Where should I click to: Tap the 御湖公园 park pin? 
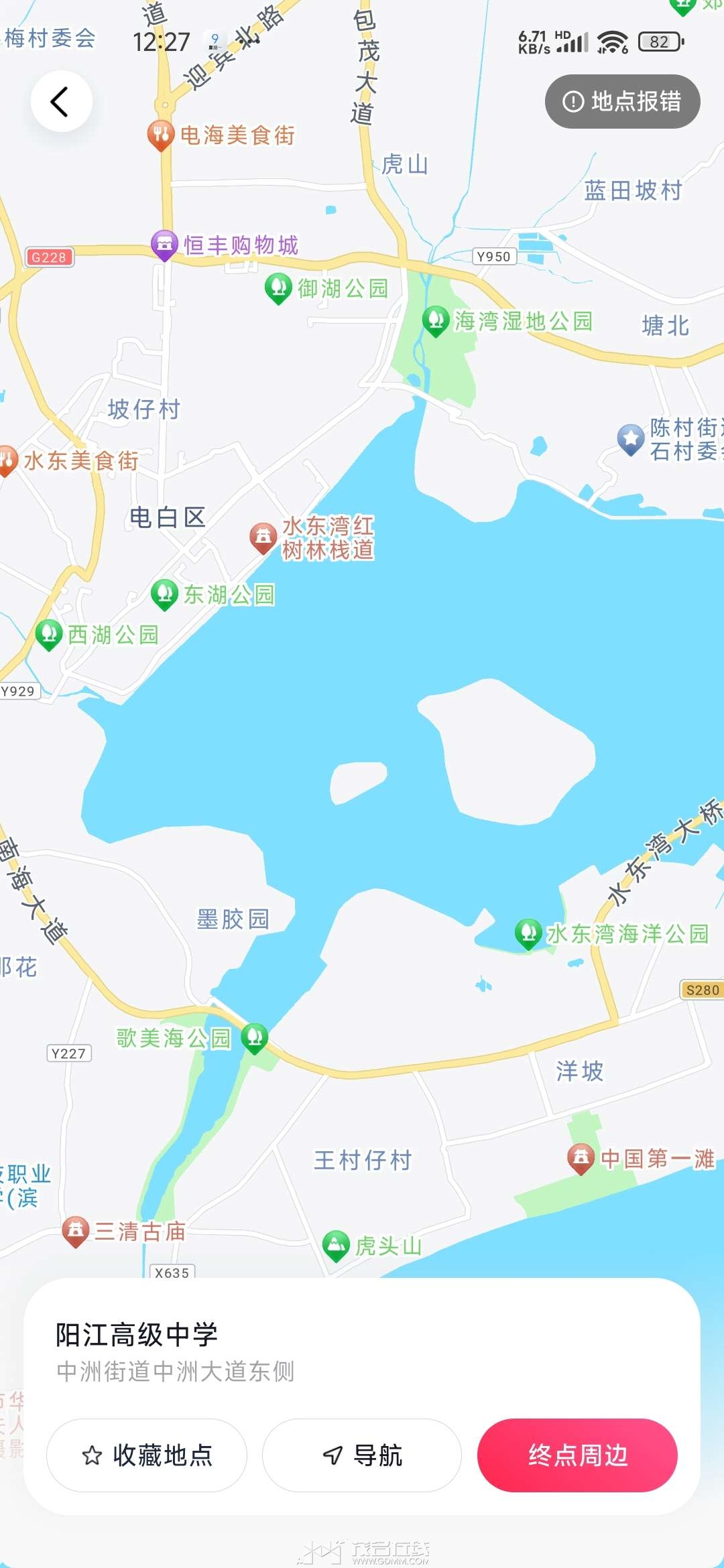click(278, 288)
